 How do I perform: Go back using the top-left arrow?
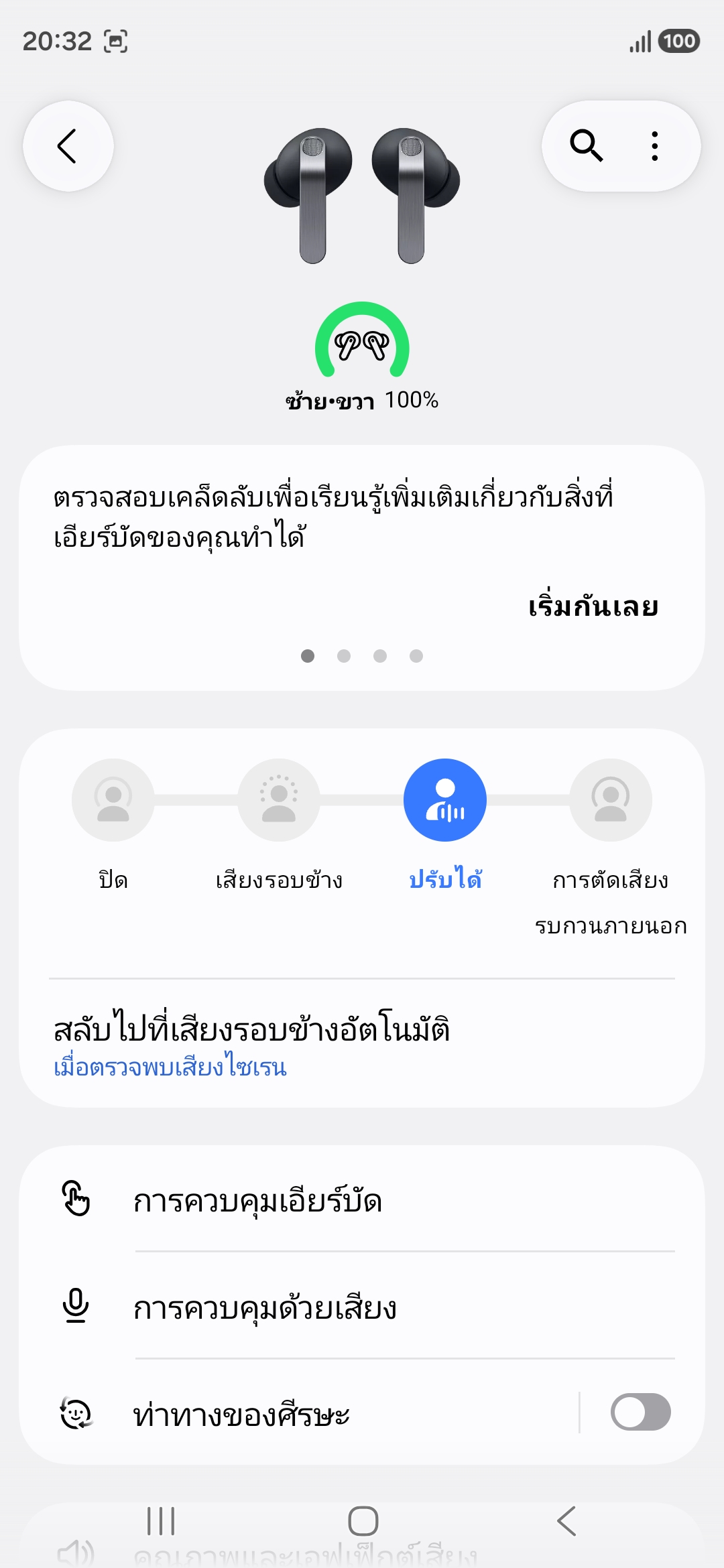pyautogui.click(x=68, y=146)
